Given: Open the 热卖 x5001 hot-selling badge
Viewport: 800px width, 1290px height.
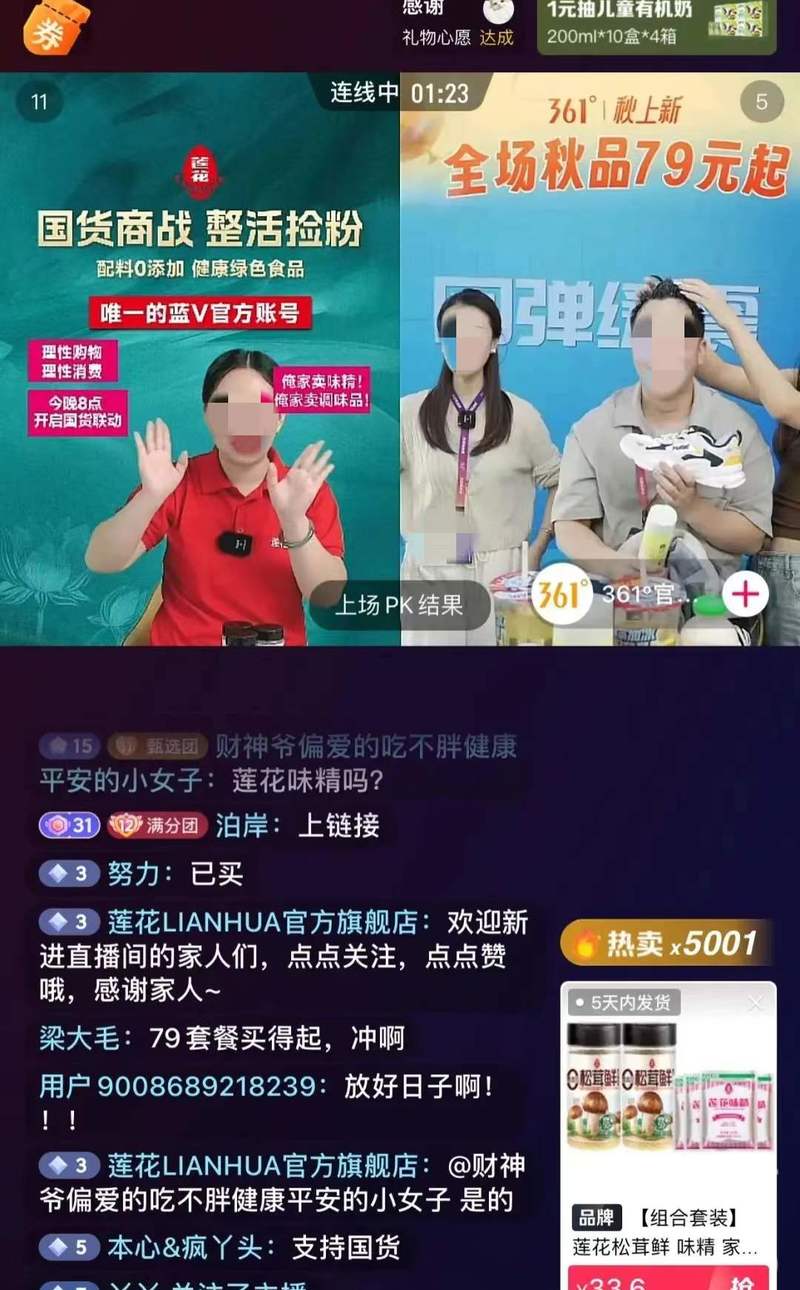Looking at the screenshot, I should click(x=667, y=943).
